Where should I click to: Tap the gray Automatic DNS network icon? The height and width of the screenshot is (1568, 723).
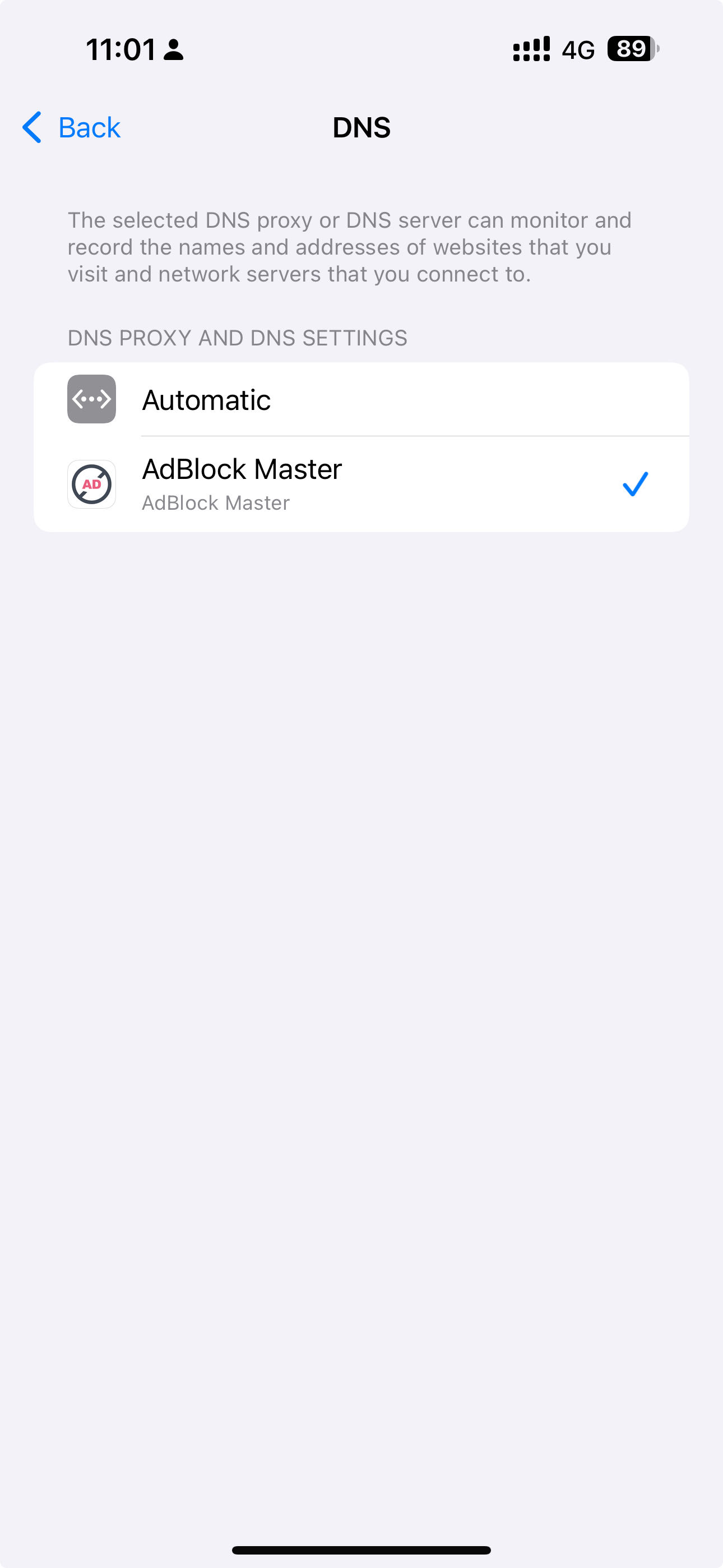(91, 399)
